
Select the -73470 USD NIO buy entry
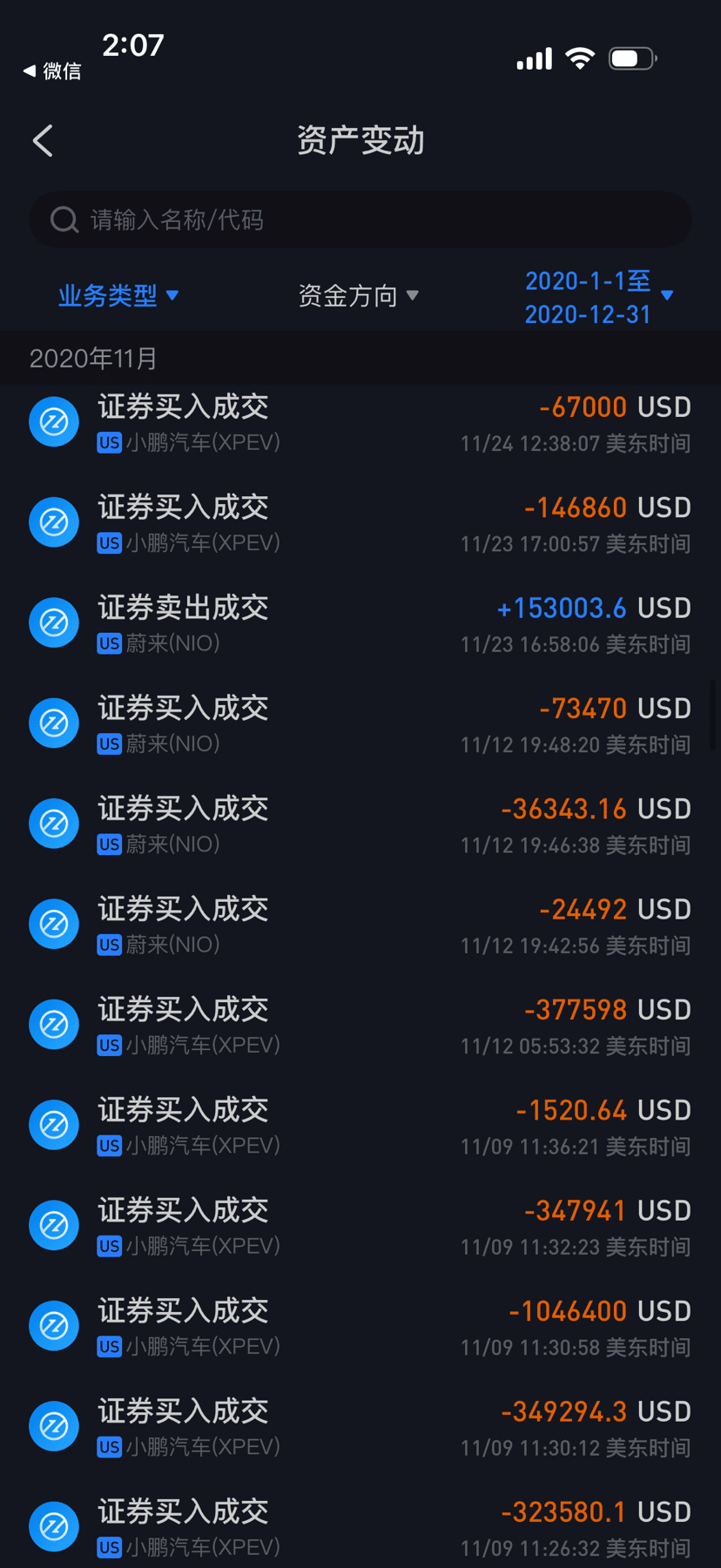(x=360, y=724)
